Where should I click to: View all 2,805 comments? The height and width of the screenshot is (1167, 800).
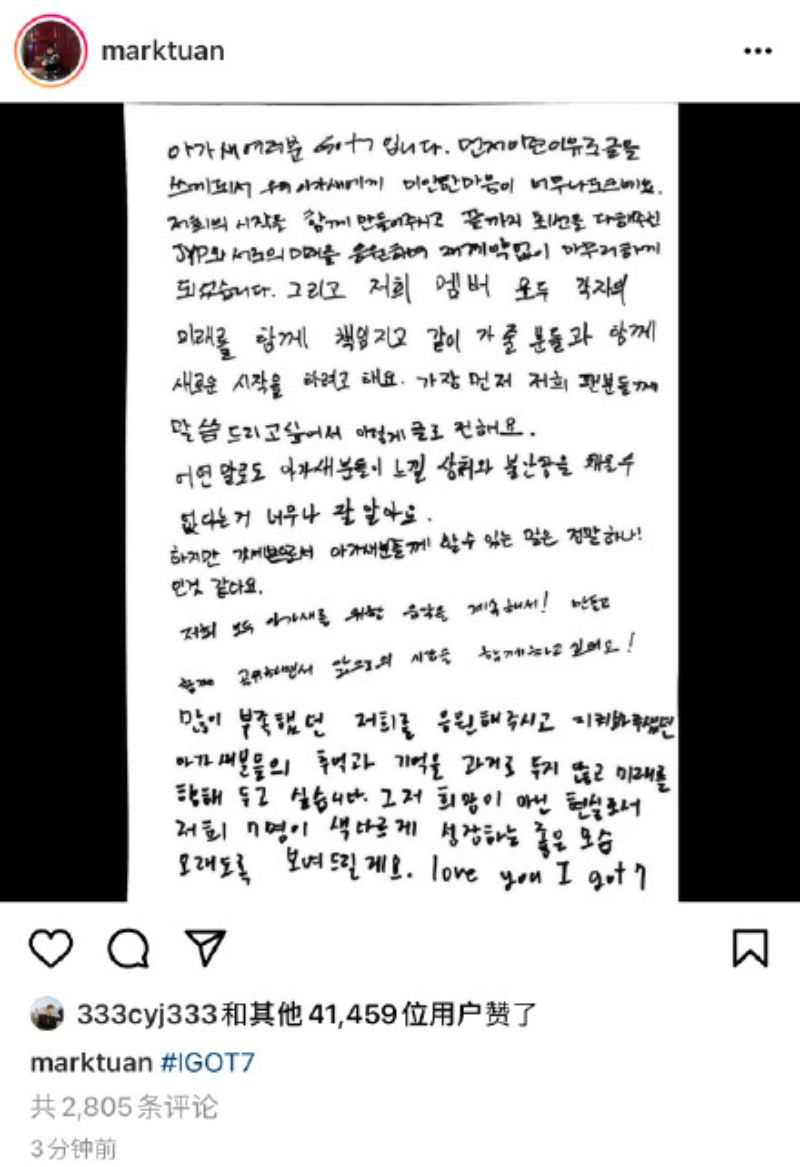pyautogui.click(x=124, y=1107)
